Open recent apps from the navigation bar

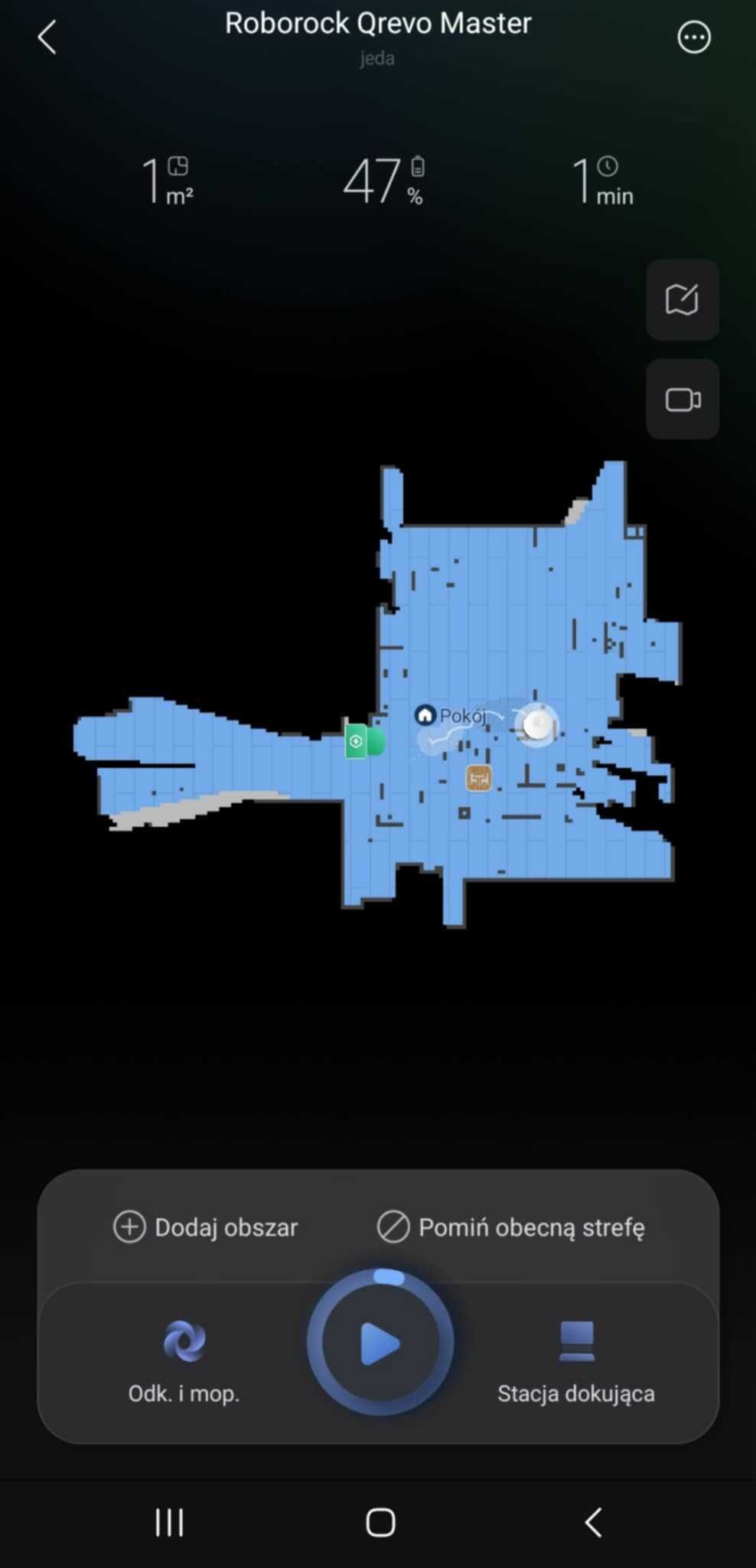[x=169, y=1522]
